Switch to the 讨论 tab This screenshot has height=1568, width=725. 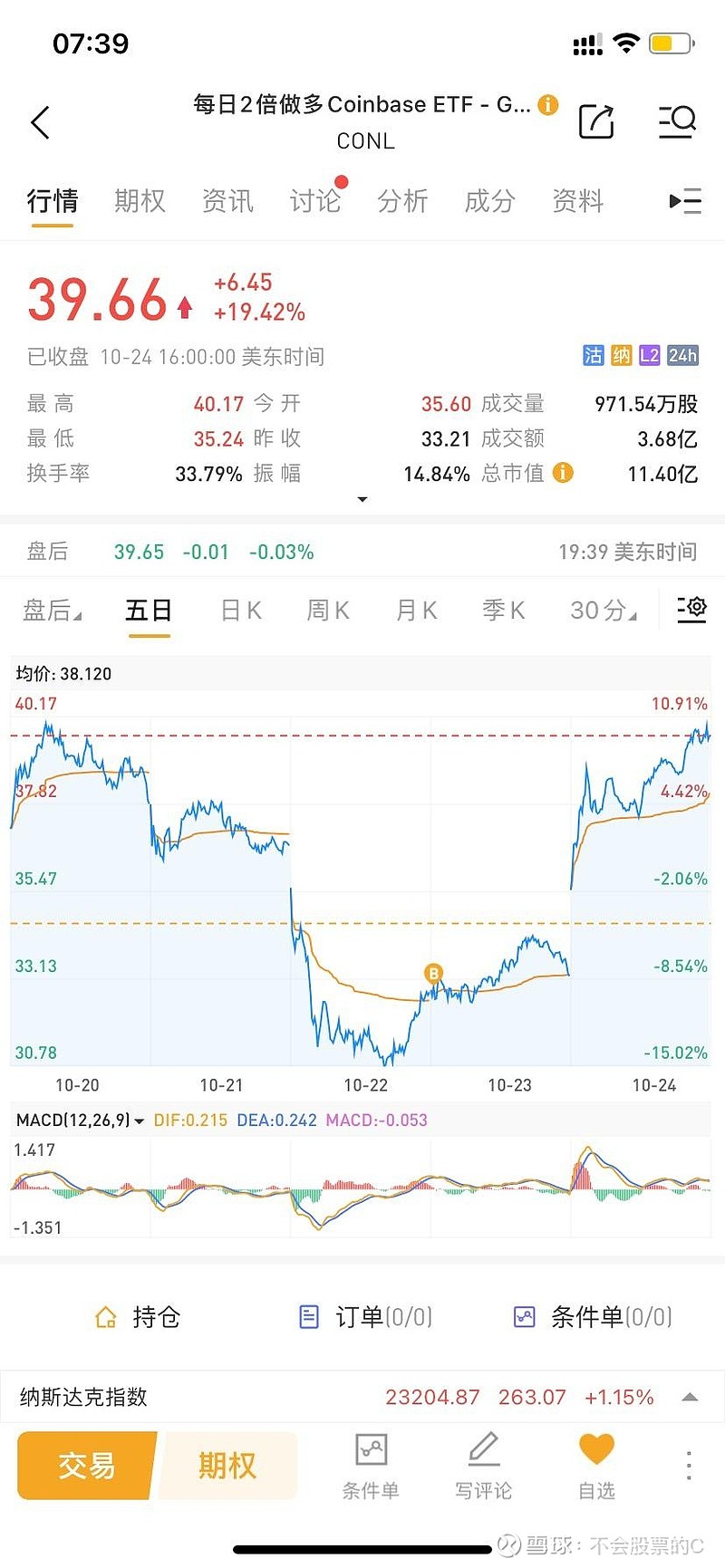(x=314, y=201)
